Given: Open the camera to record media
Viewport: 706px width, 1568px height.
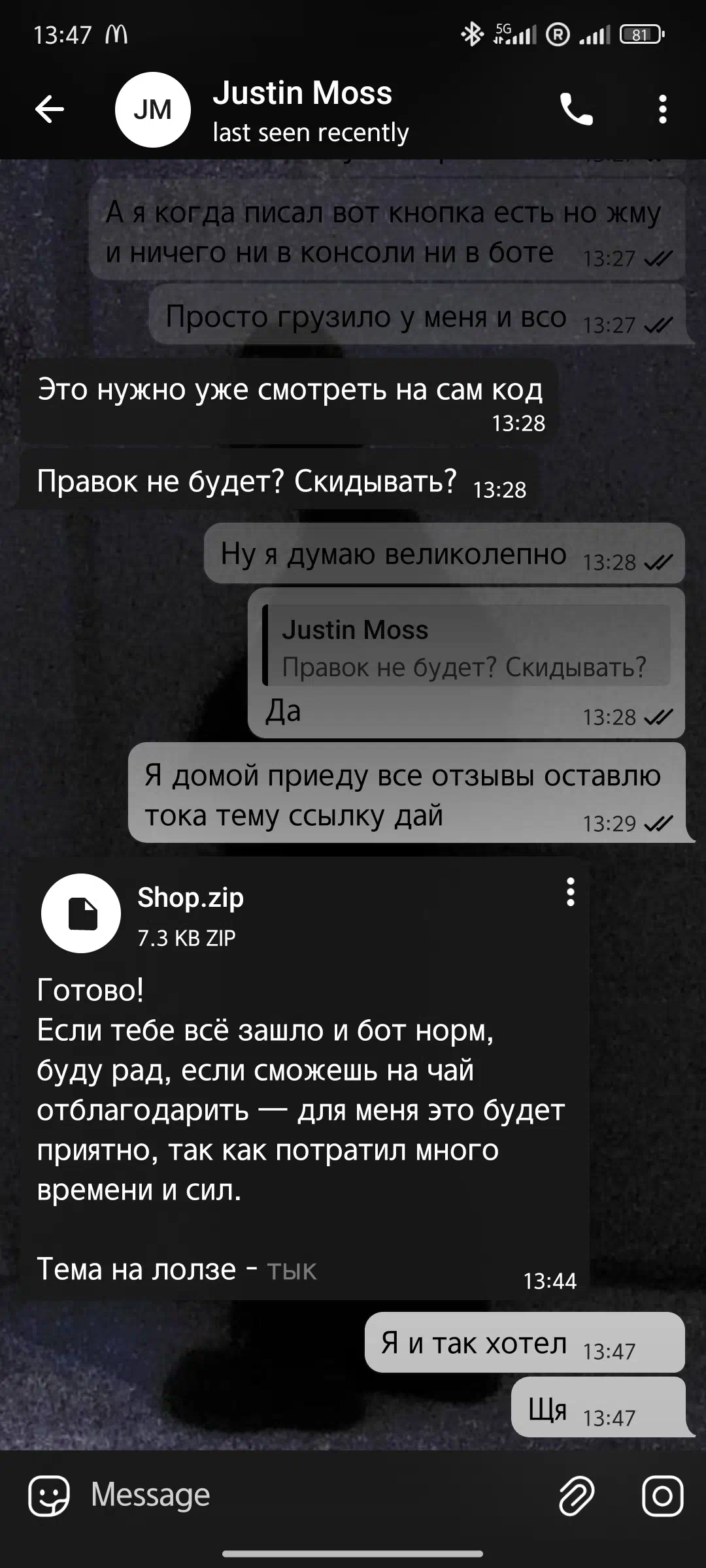Looking at the screenshot, I should (662, 1495).
